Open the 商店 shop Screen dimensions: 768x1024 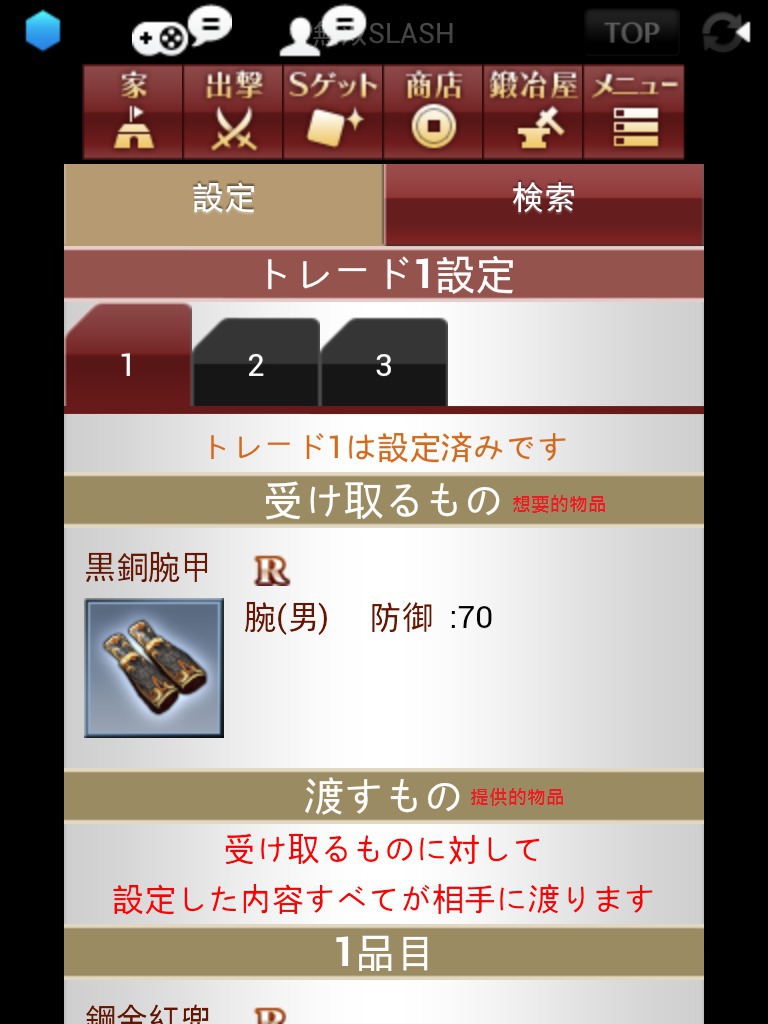coord(433,112)
